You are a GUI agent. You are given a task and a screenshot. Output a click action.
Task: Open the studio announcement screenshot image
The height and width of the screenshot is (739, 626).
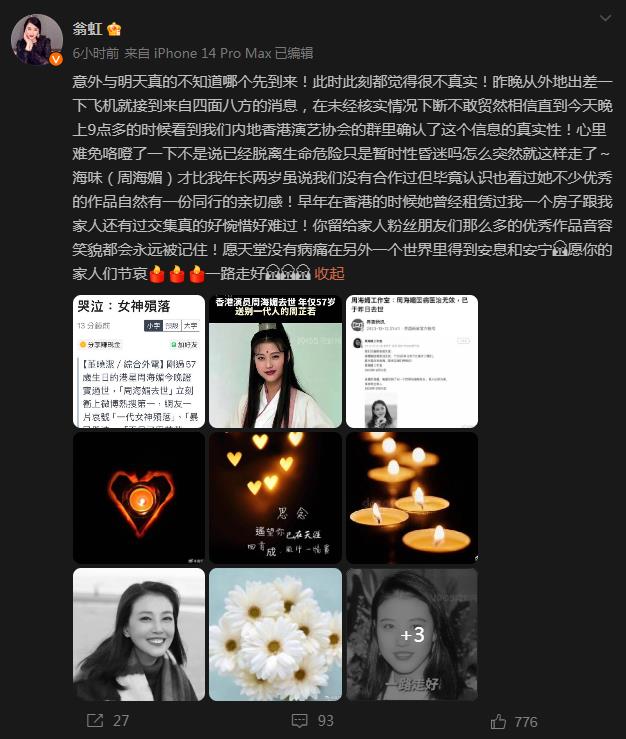pyautogui.click(x=411, y=361)
